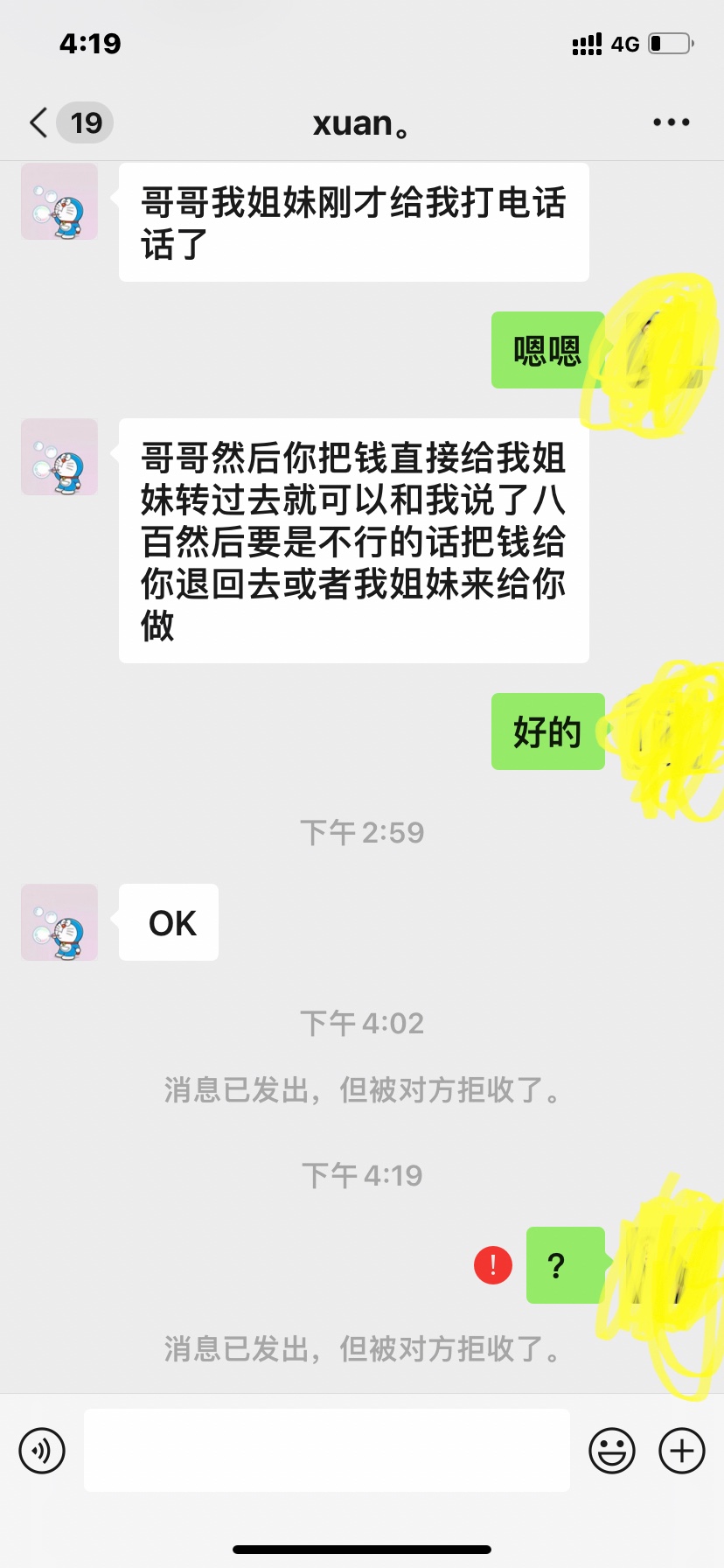Open the emoji sticker panel

612,1450
